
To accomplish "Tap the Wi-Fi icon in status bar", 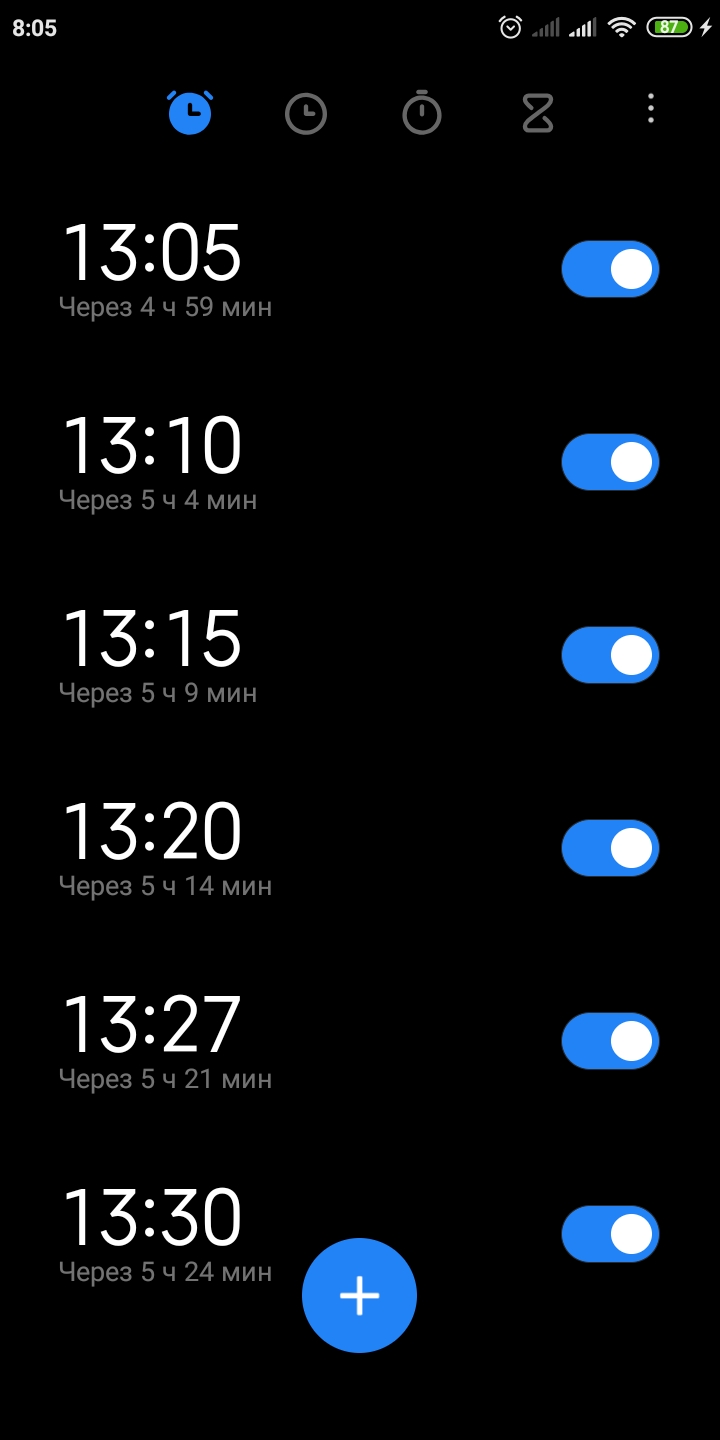I will click(x=622, y=27).
